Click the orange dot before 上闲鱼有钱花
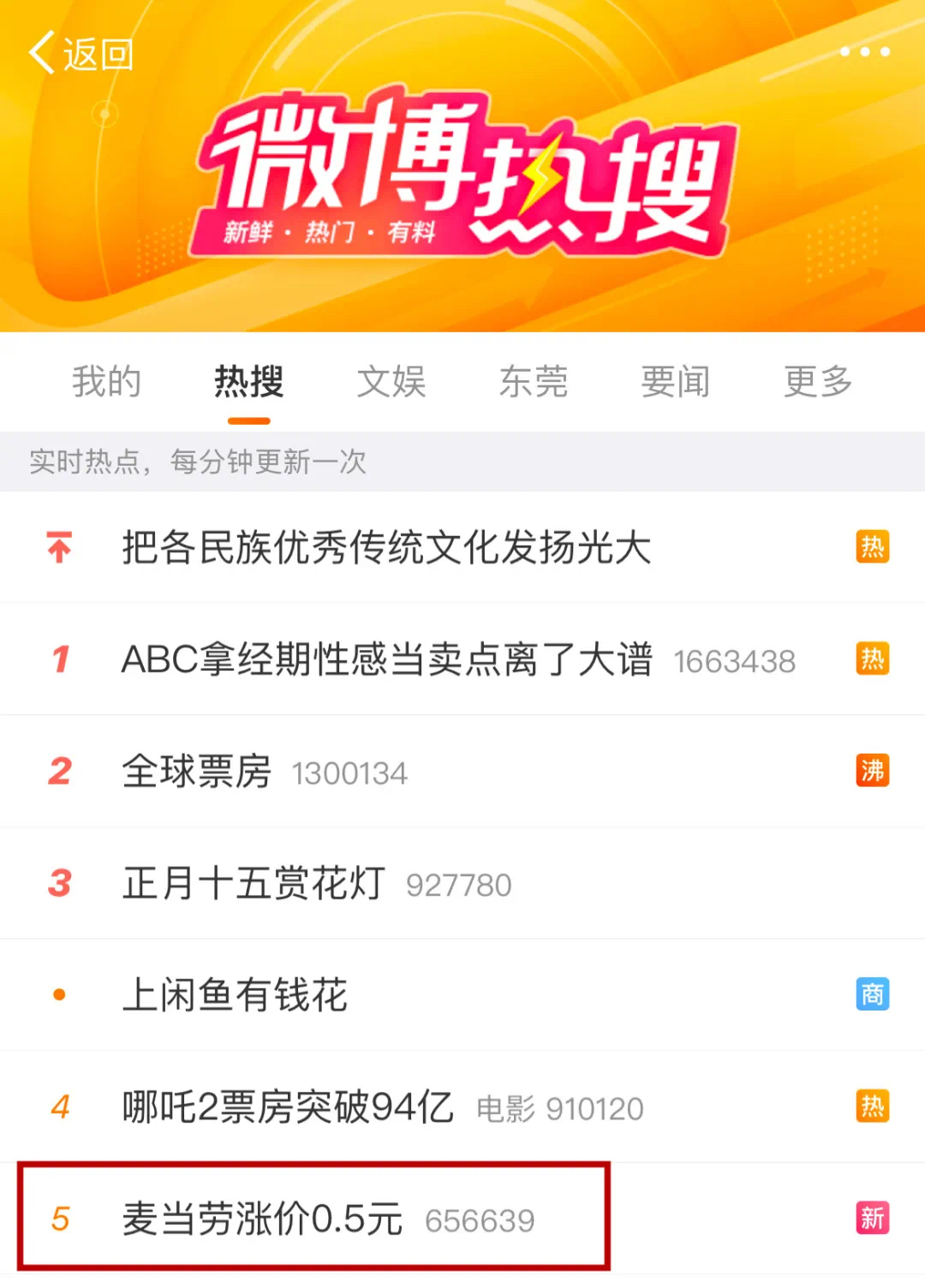 click(57, 995)
